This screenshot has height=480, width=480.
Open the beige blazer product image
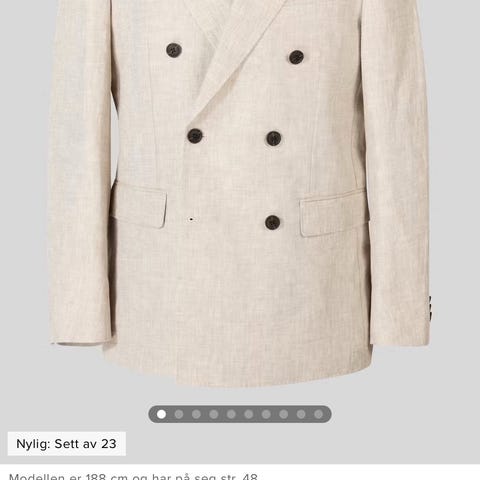[x=240, y=193]
